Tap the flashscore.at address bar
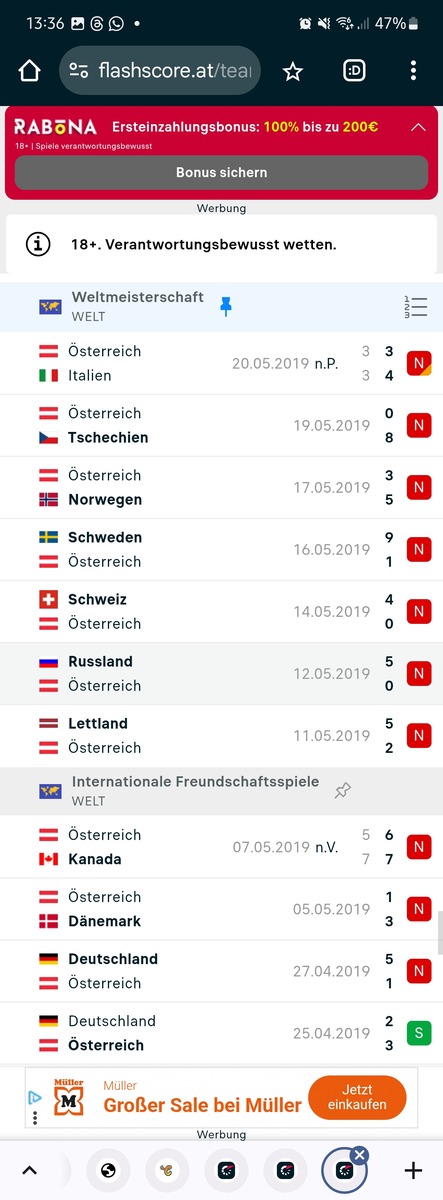The height and width of the screenshot is (1200, 443). tap(160, 71)
